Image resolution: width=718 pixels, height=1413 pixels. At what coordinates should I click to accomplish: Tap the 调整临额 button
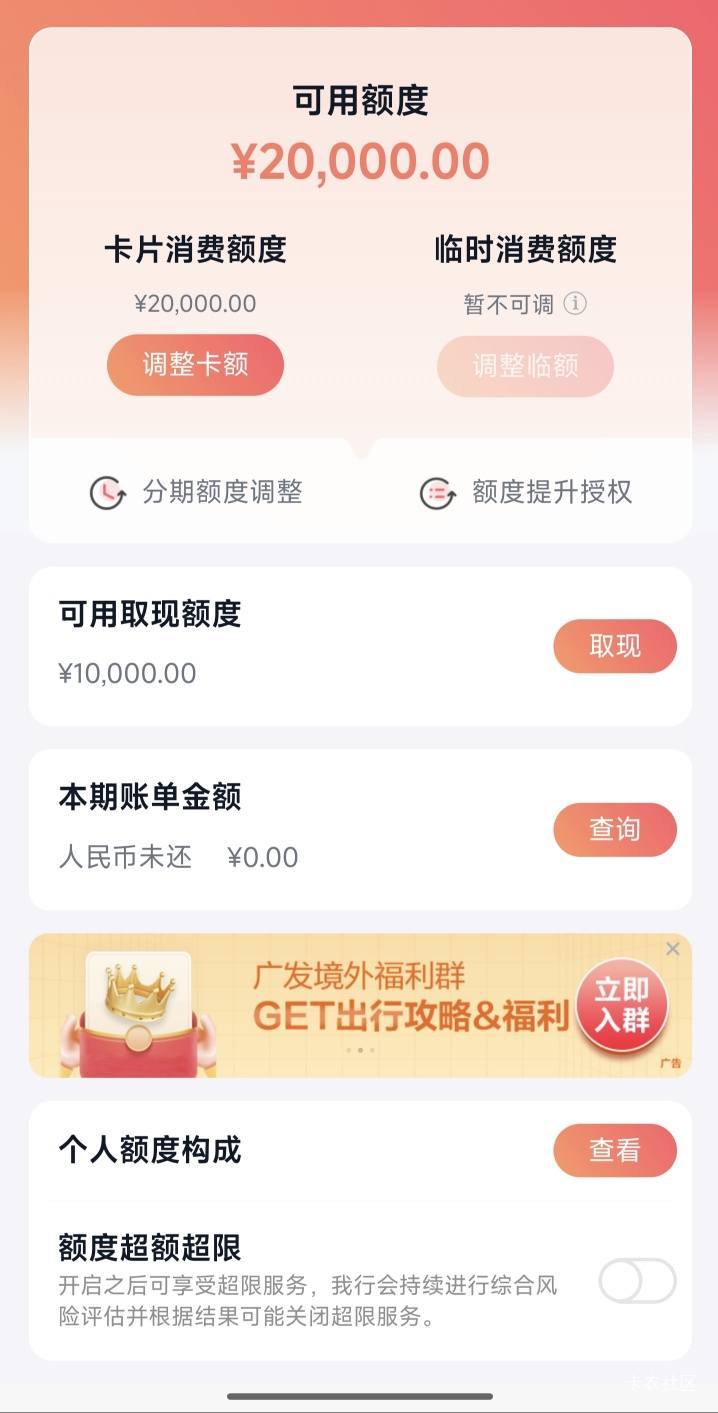525,365
